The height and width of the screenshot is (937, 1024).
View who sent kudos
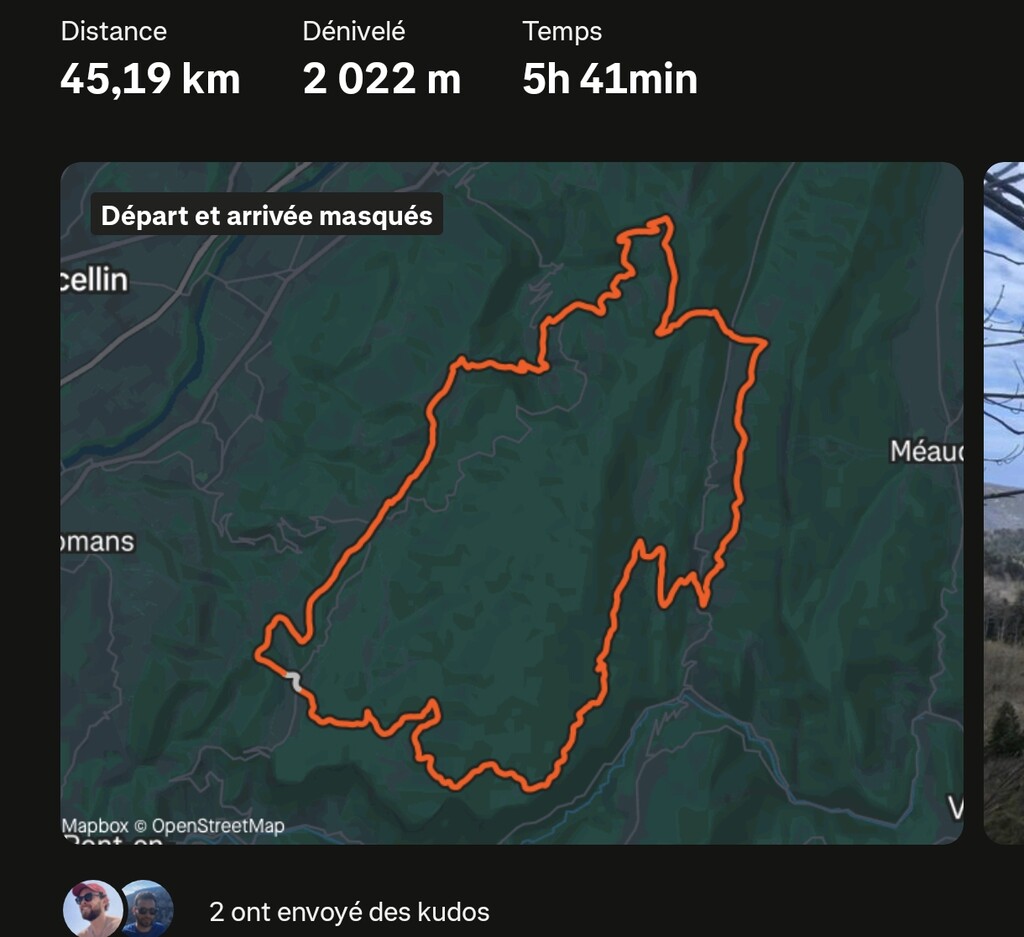[348, 912]
